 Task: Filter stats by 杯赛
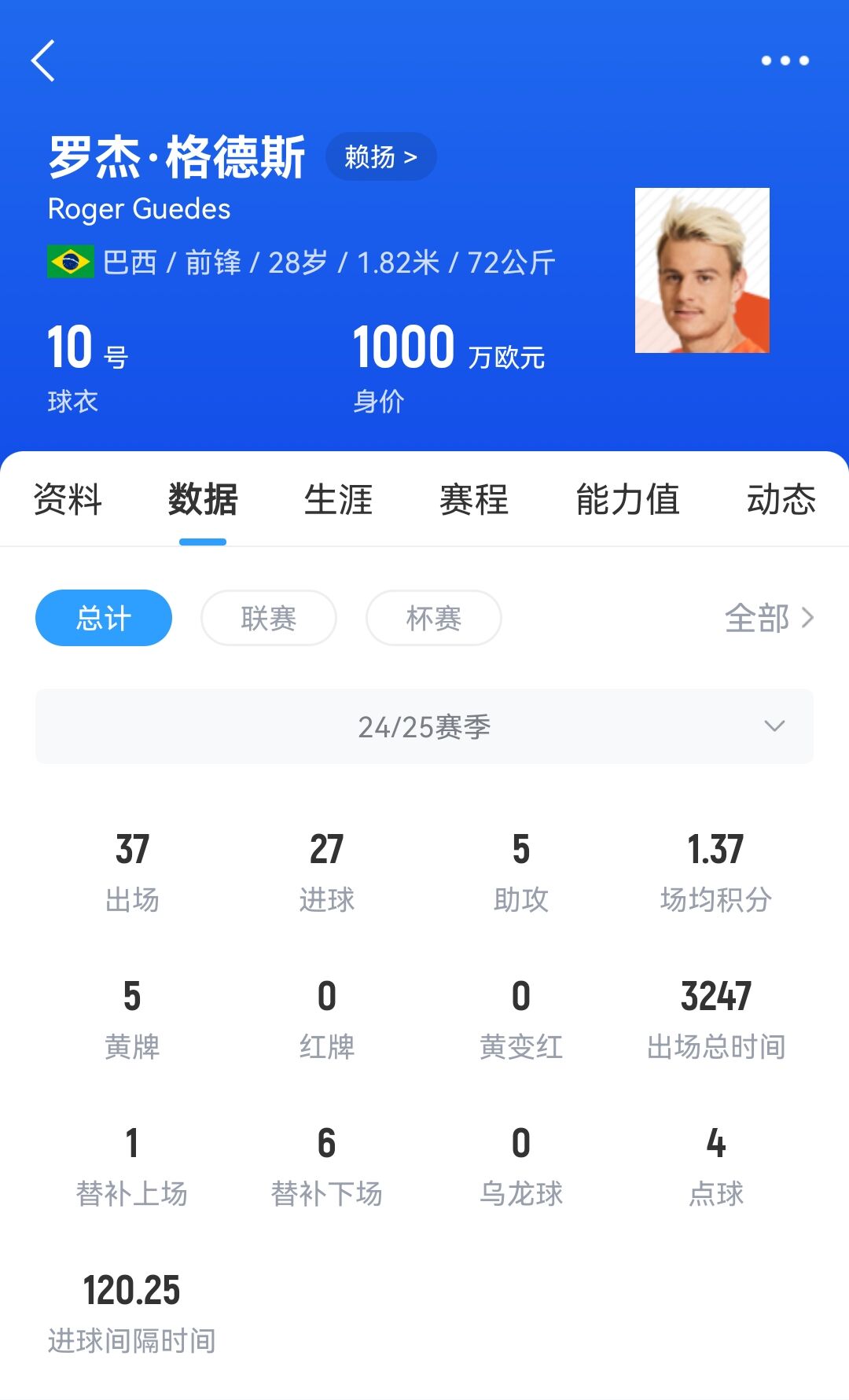click(434, 618)
